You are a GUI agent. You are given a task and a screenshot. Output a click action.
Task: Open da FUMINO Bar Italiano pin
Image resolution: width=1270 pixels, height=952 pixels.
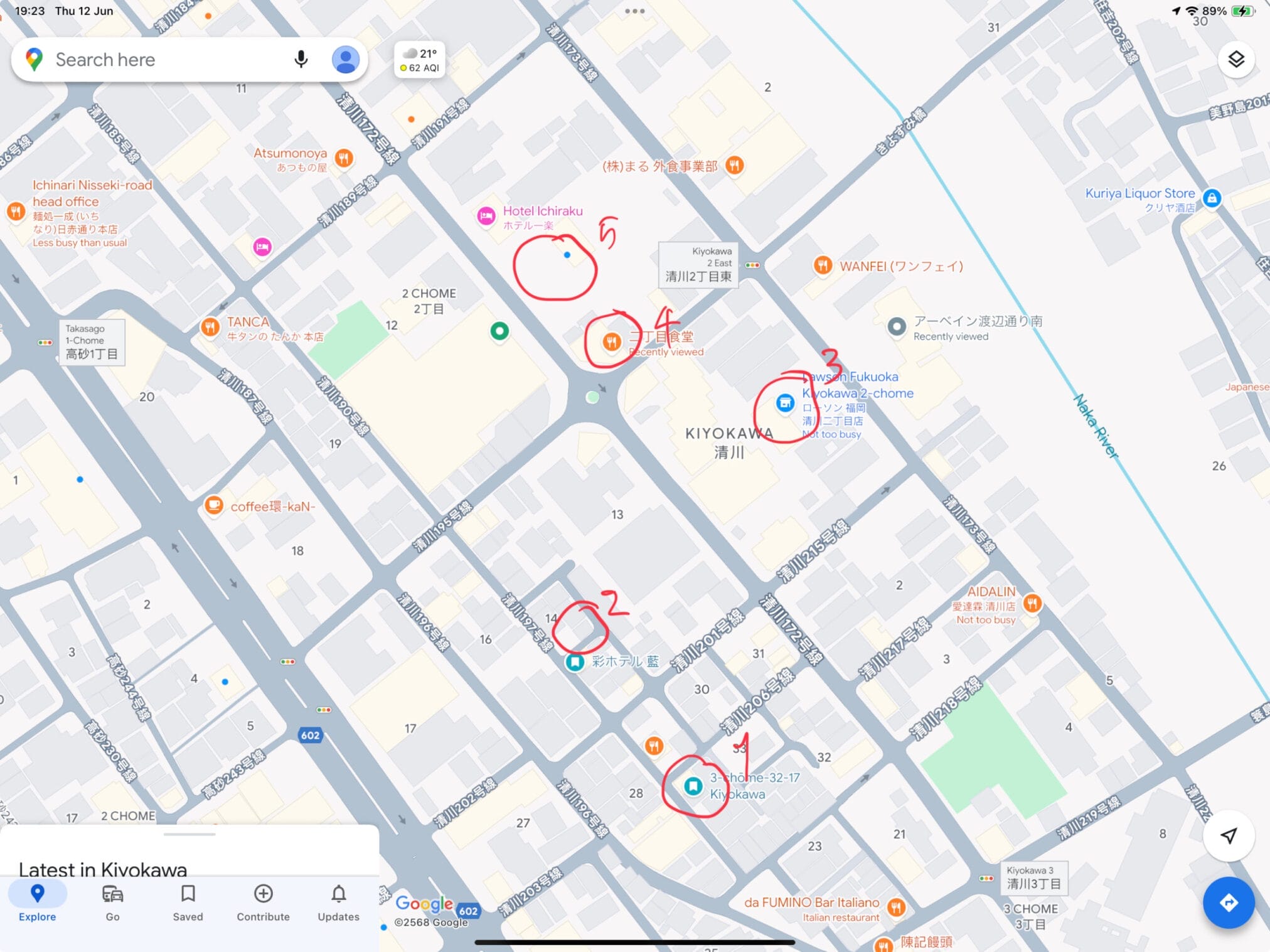pos(896,907)
